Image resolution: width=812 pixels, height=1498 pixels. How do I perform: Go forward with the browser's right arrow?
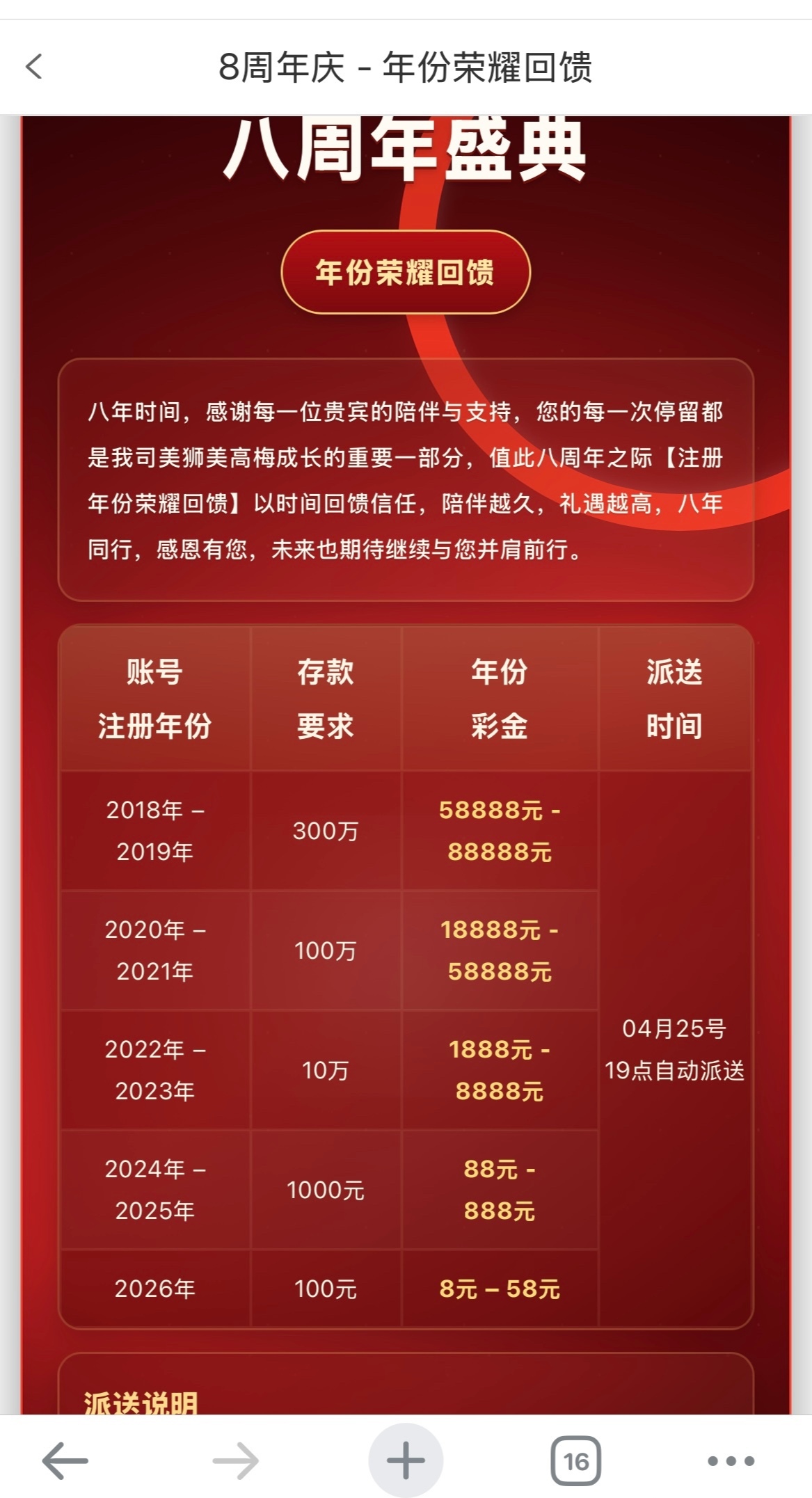236,1460
